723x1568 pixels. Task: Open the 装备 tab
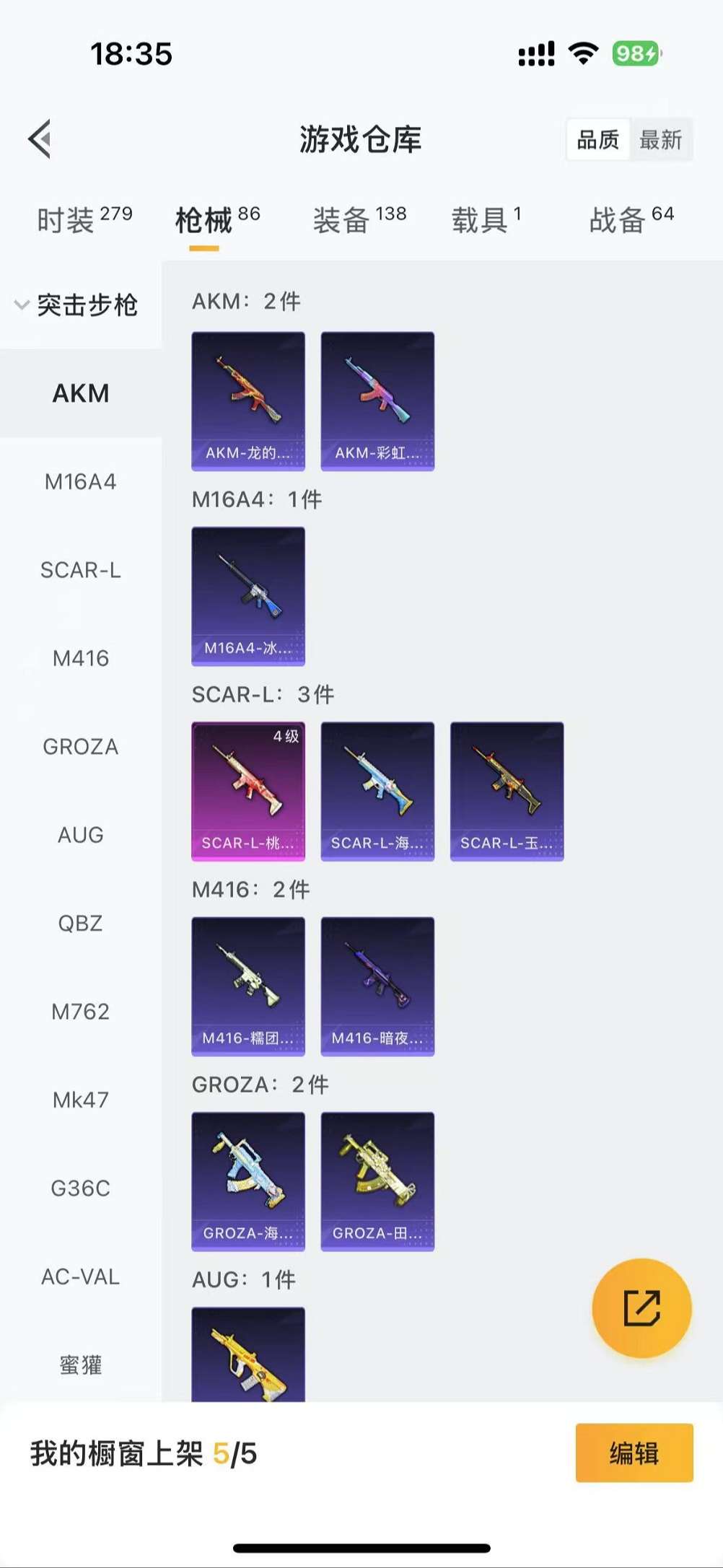coord(359,219)
